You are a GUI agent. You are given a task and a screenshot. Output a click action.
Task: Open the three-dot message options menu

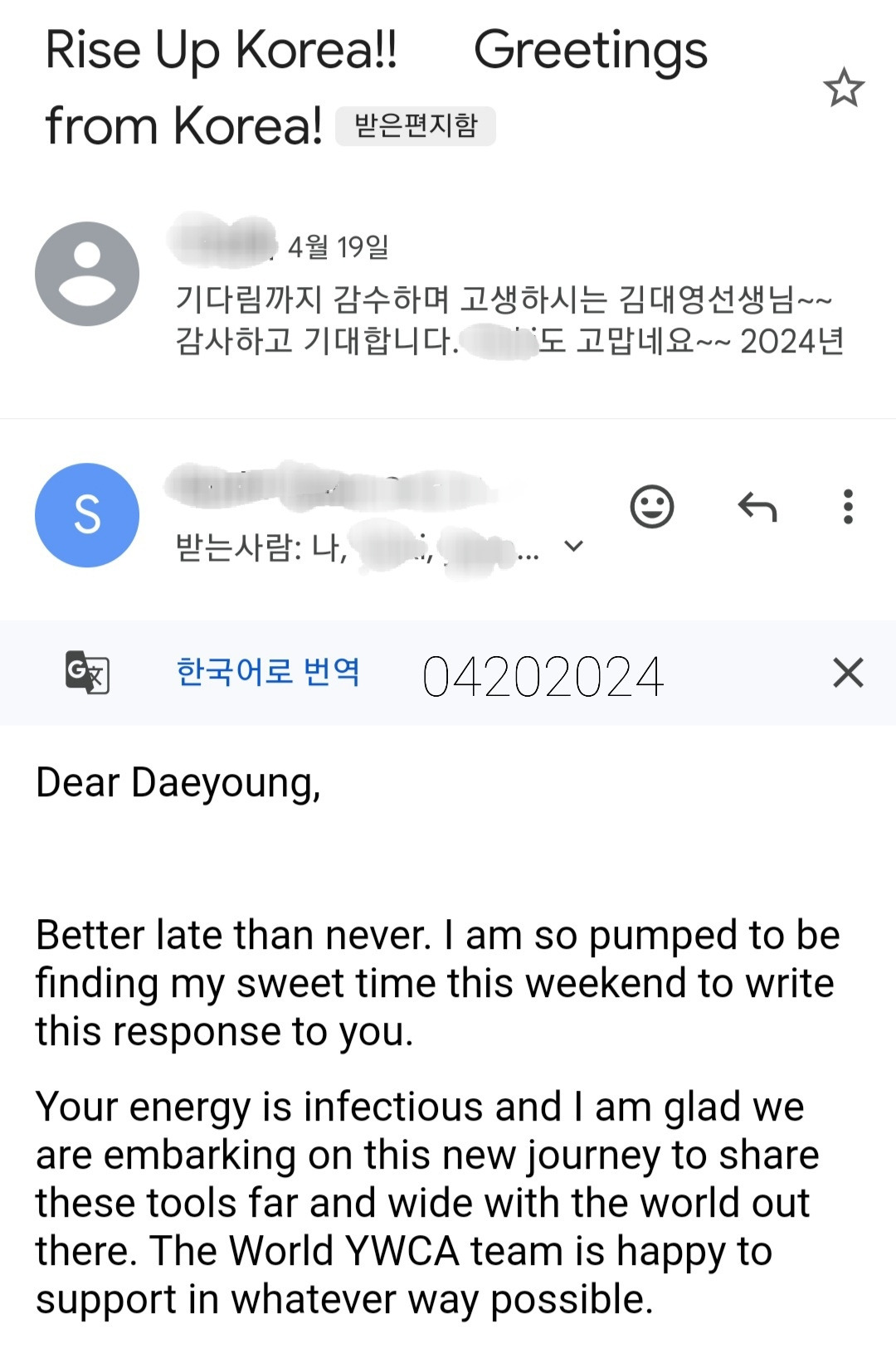click(x=847, y=508)
